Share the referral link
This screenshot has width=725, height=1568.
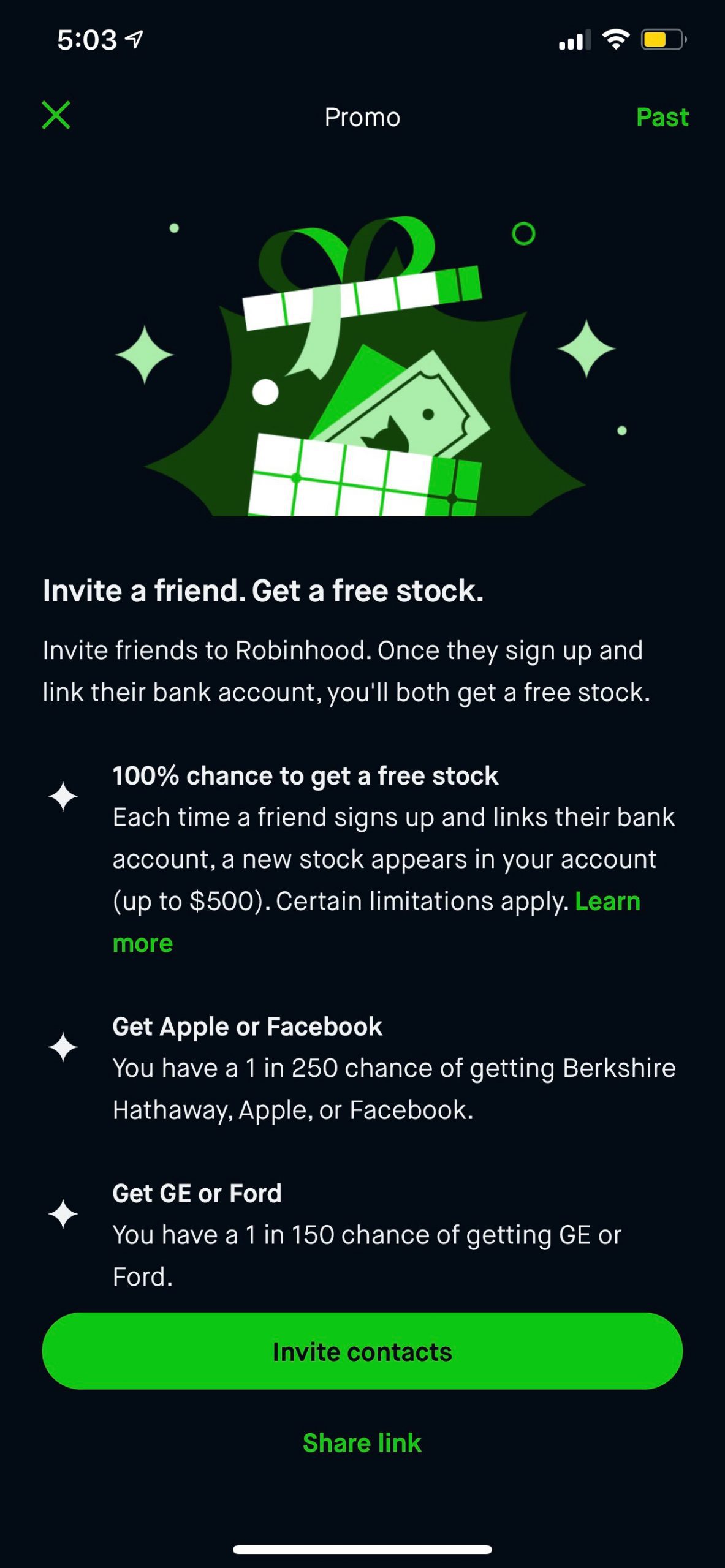tap(362, 1442)
